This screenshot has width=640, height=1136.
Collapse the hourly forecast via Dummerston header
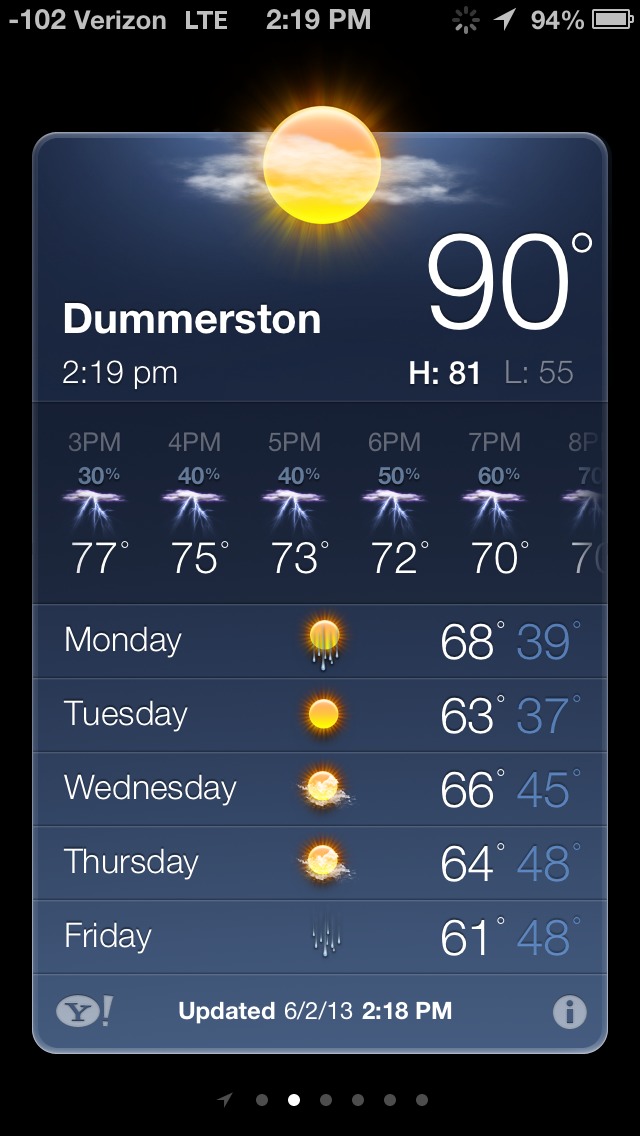[192, 320]
